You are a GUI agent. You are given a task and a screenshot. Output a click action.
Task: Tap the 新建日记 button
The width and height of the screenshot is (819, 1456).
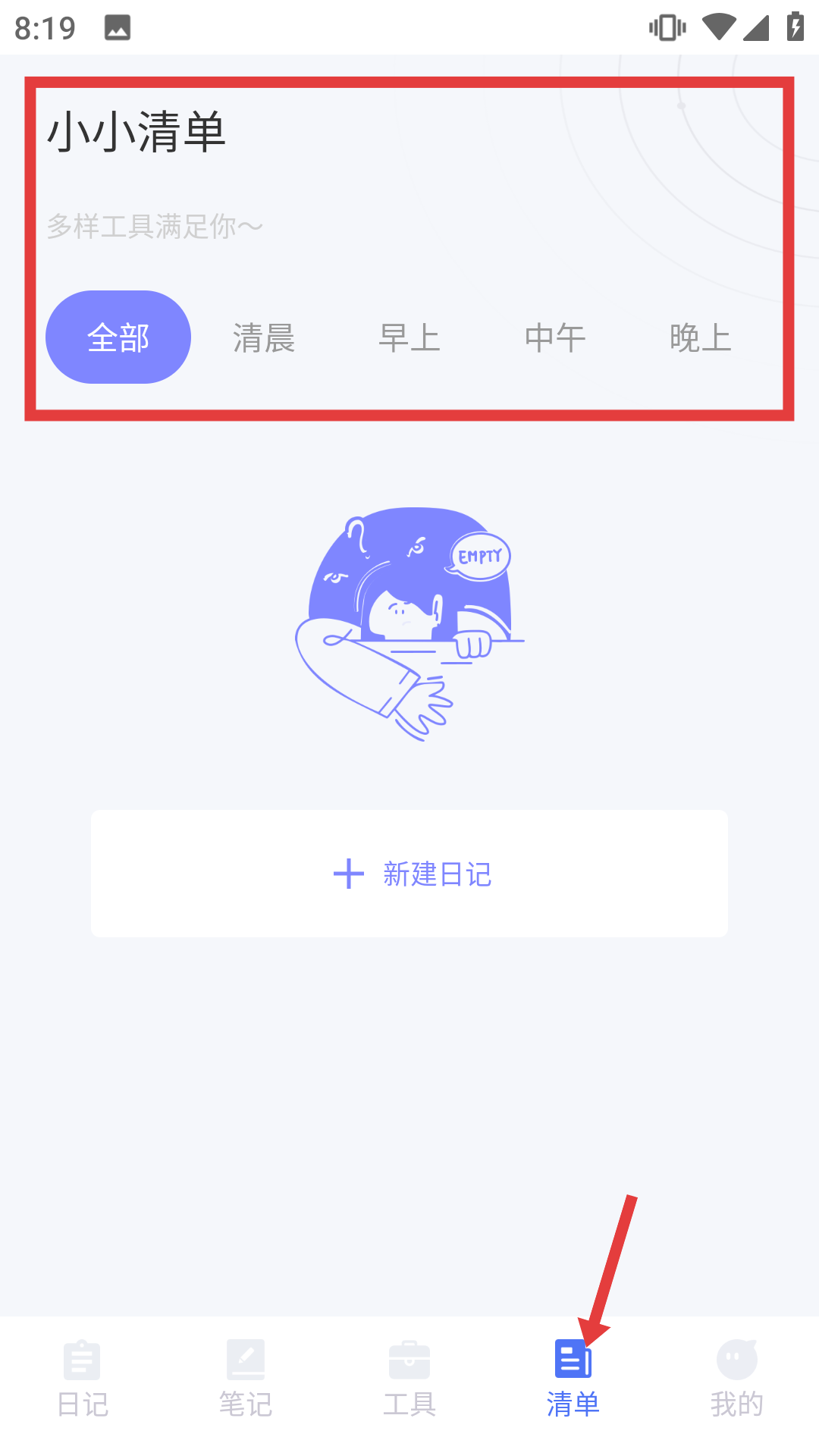409,874
